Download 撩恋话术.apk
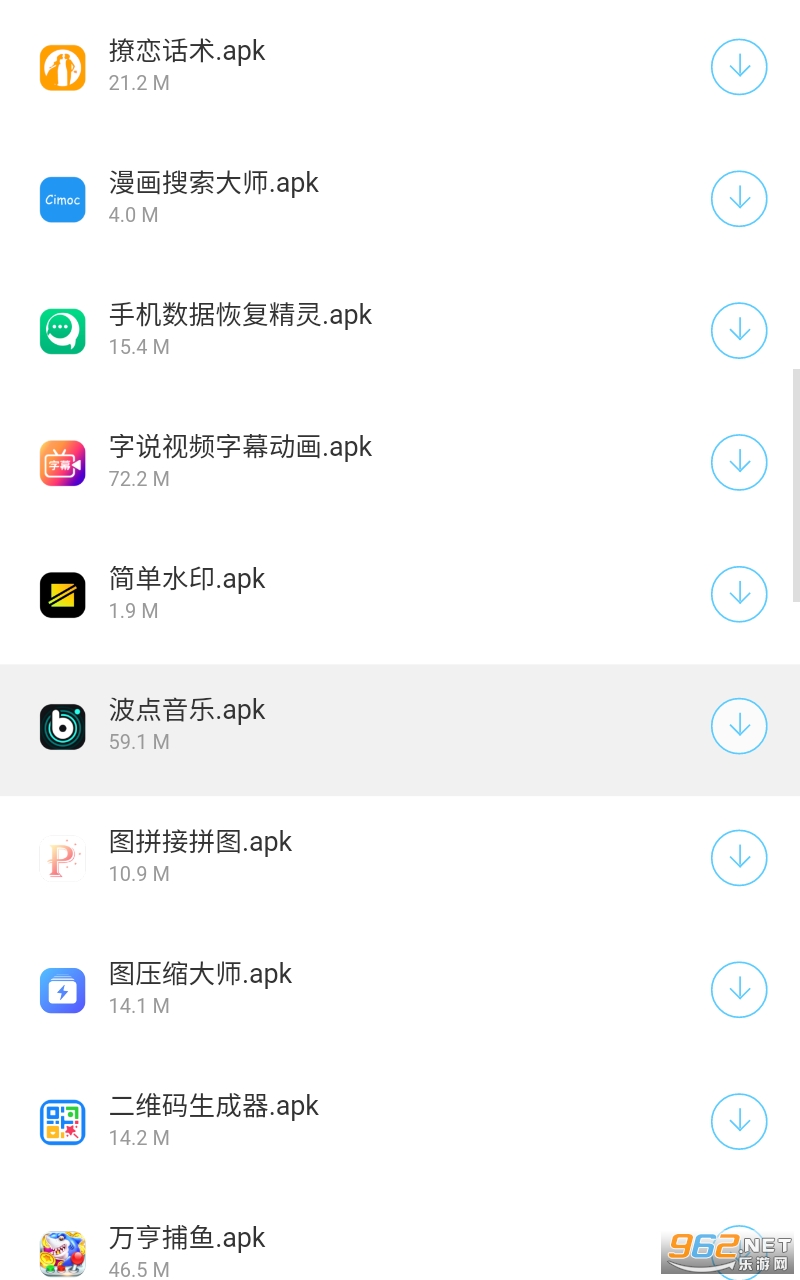 (x=739, y=67)
